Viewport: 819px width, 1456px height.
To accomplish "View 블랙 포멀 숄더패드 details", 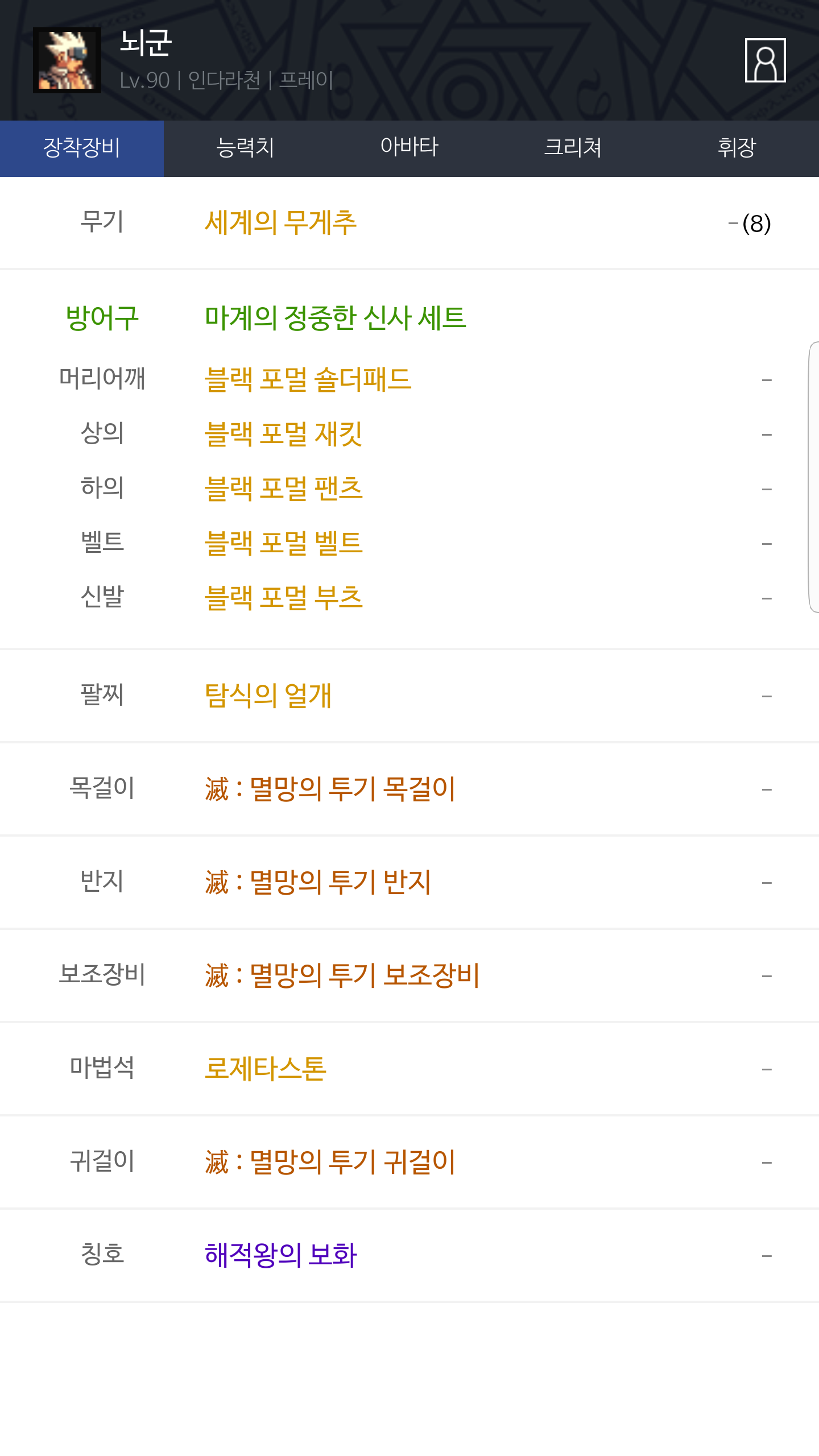I will 308,379.
